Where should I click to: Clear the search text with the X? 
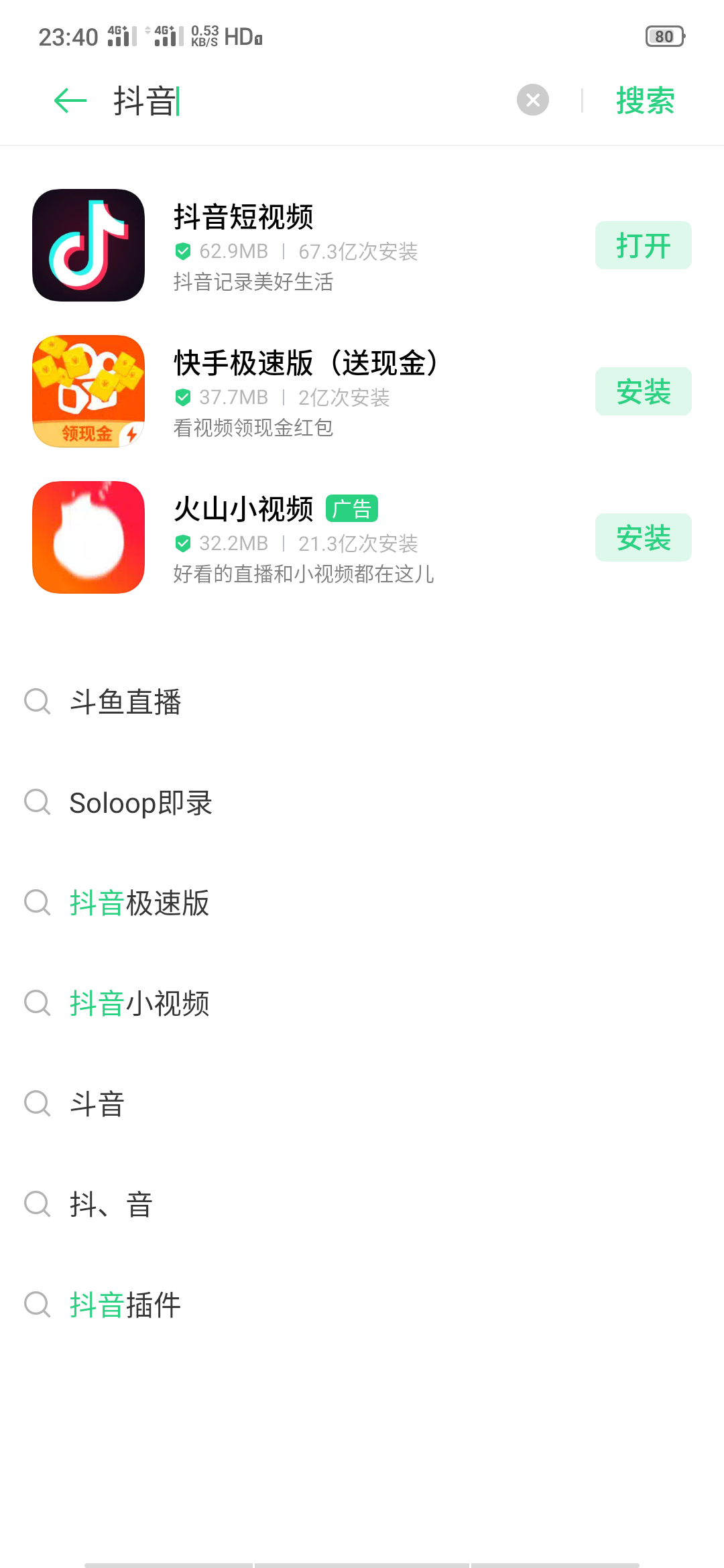tap(533, 100)
